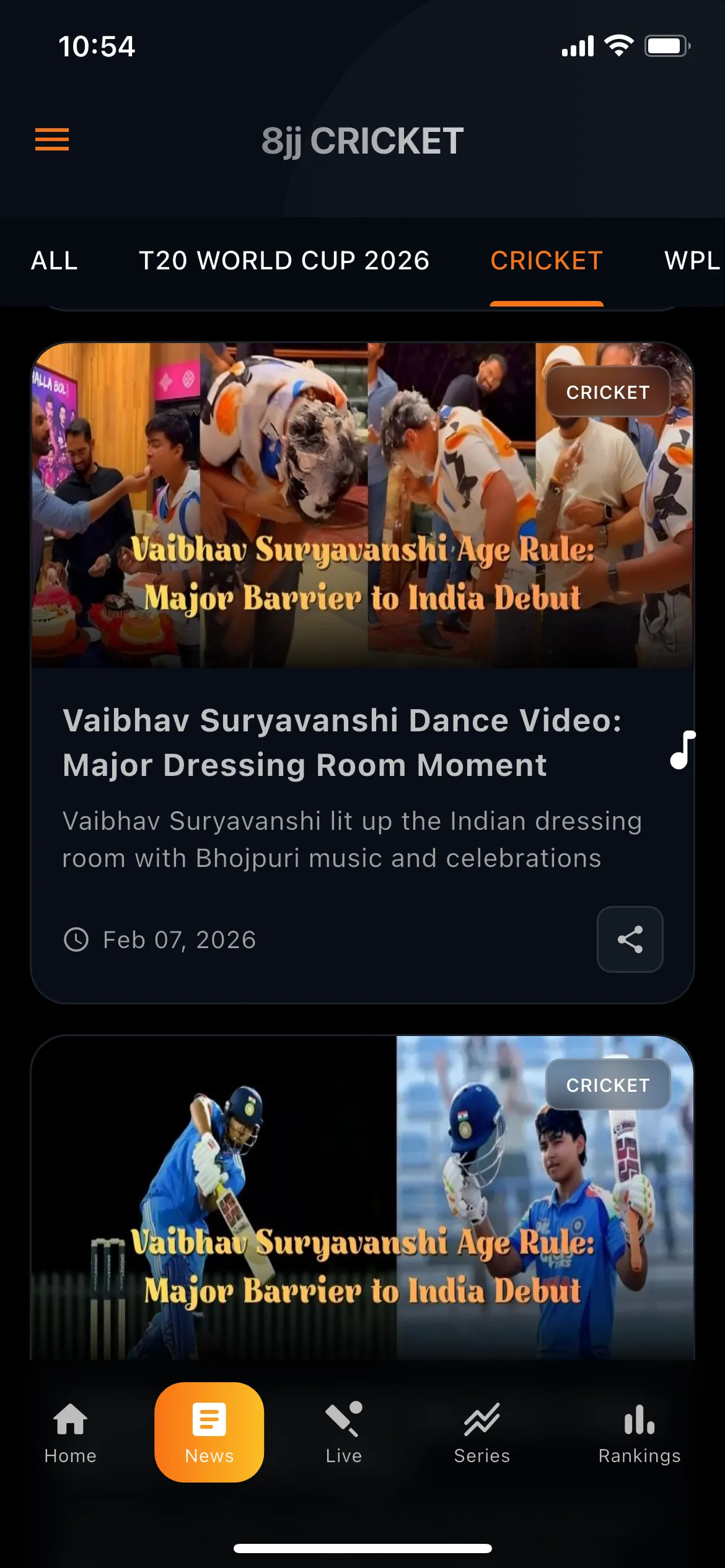Open Vaibhav Suryavanshi Dance Video article

pyautogui.click(x=341, y=743)
